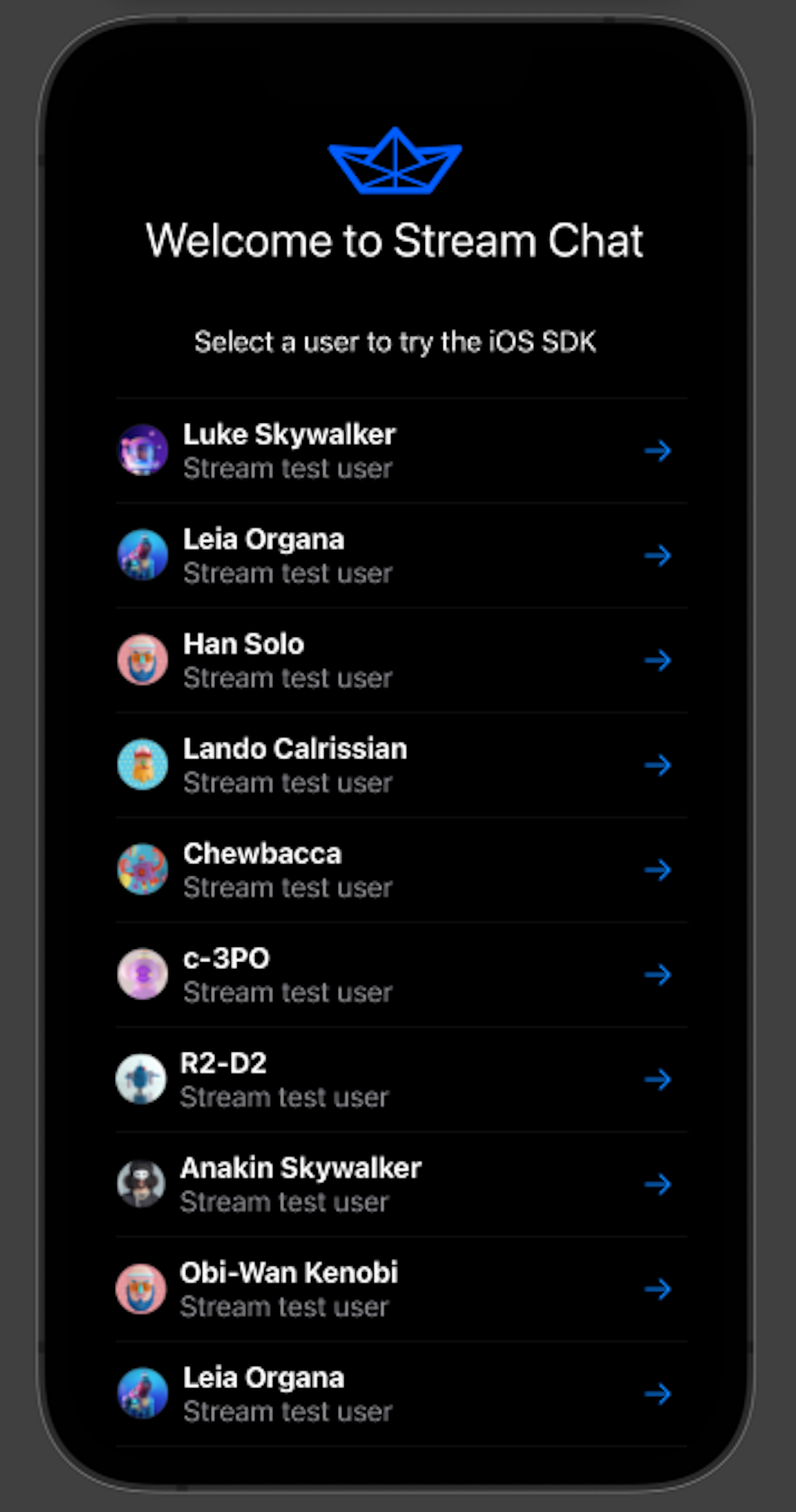Click Han Solo's profile picture
The image size is (796, 1512).
(x=142, y=660)
